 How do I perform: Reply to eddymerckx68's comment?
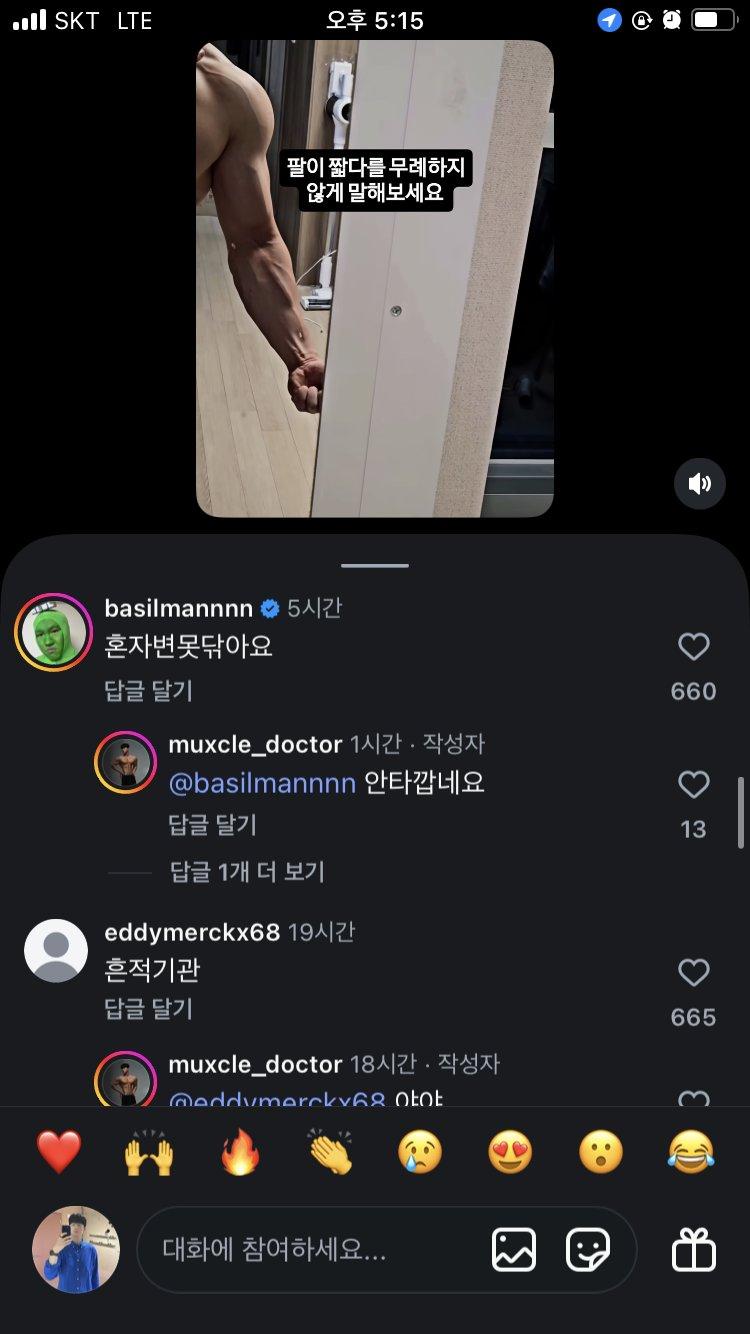pos(148,1009)
